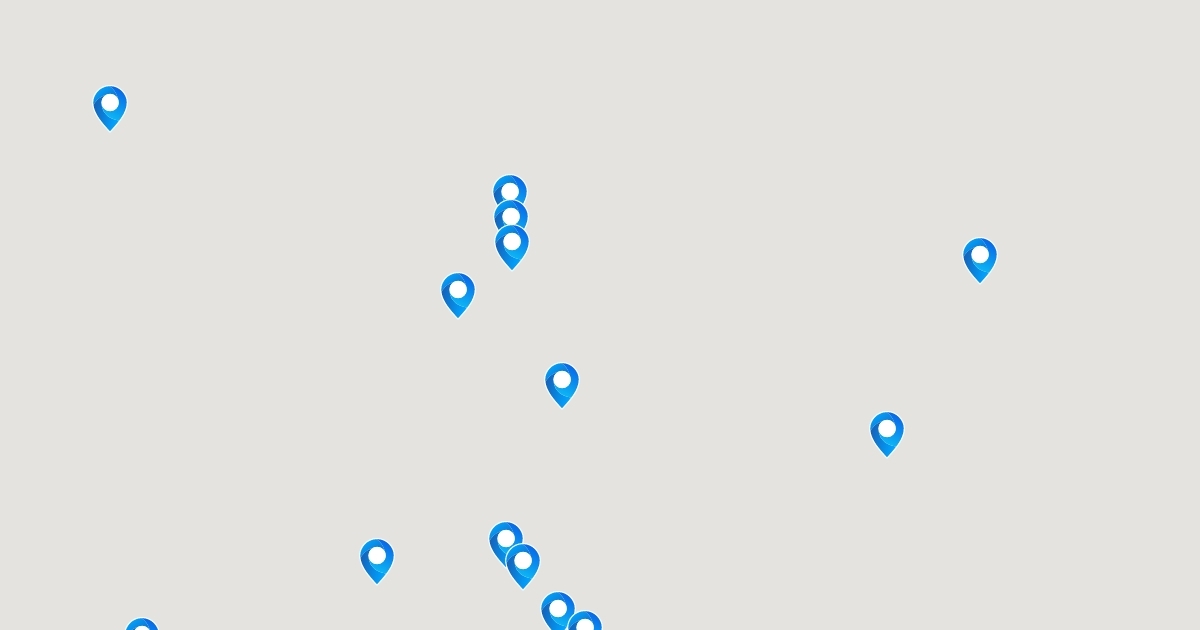1200x630 pixels.
Task: Select the front pin of the three stacked pins
Action: pos(512,245)
